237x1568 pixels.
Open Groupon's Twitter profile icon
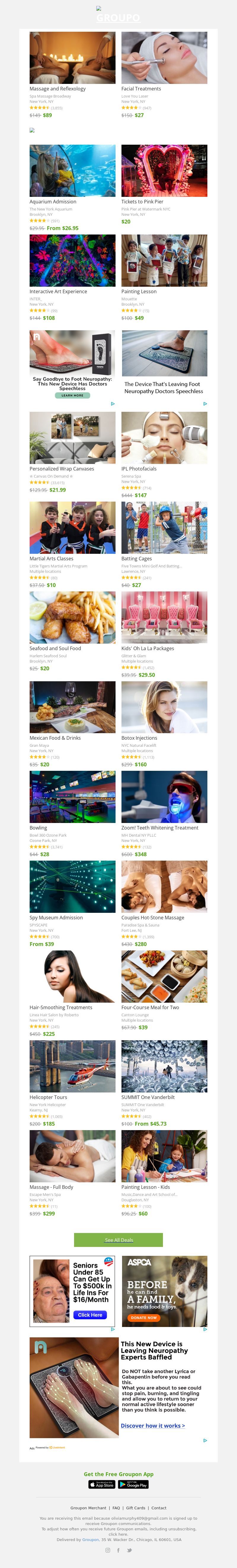(x=129, y=1550)
